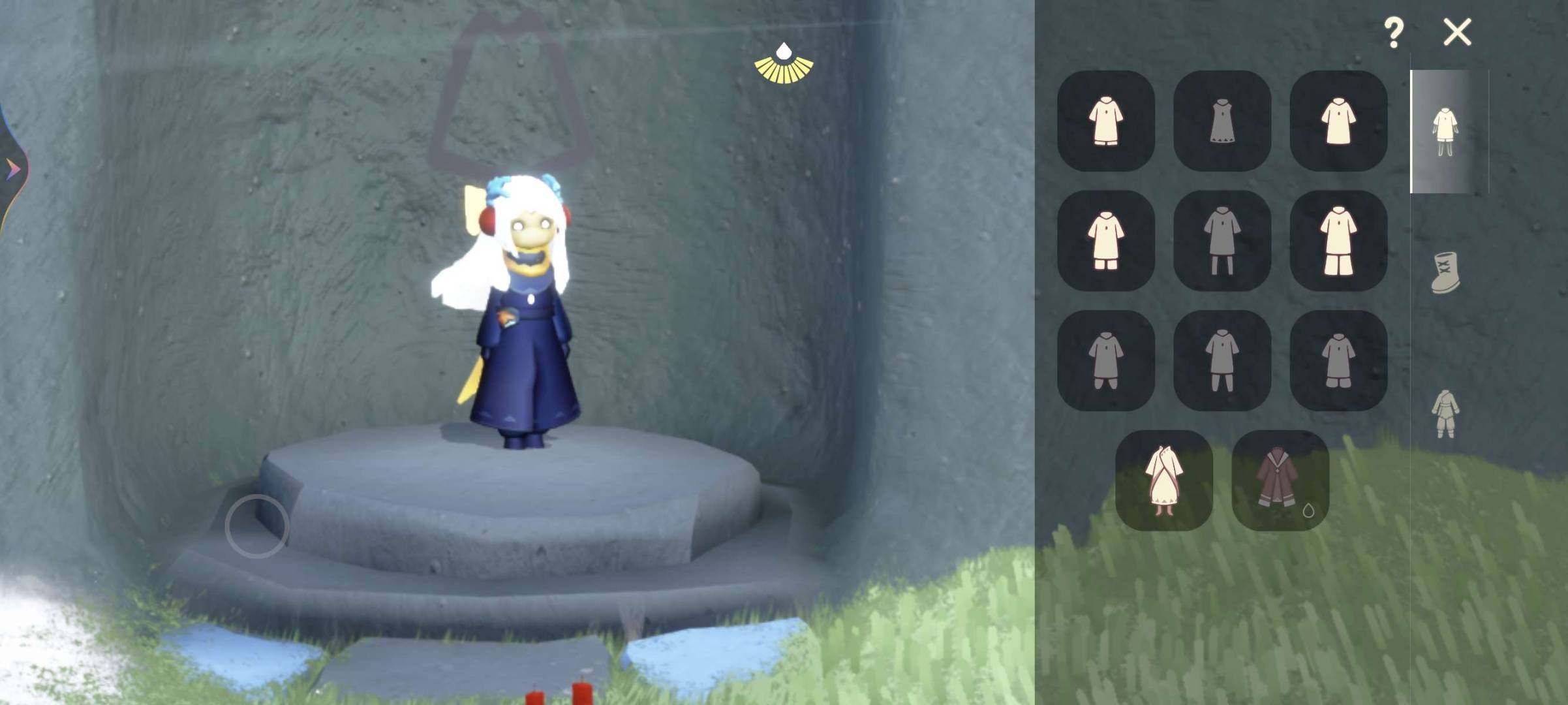Choose the brown sailor-collar coat outfit

coord(1279,480)
